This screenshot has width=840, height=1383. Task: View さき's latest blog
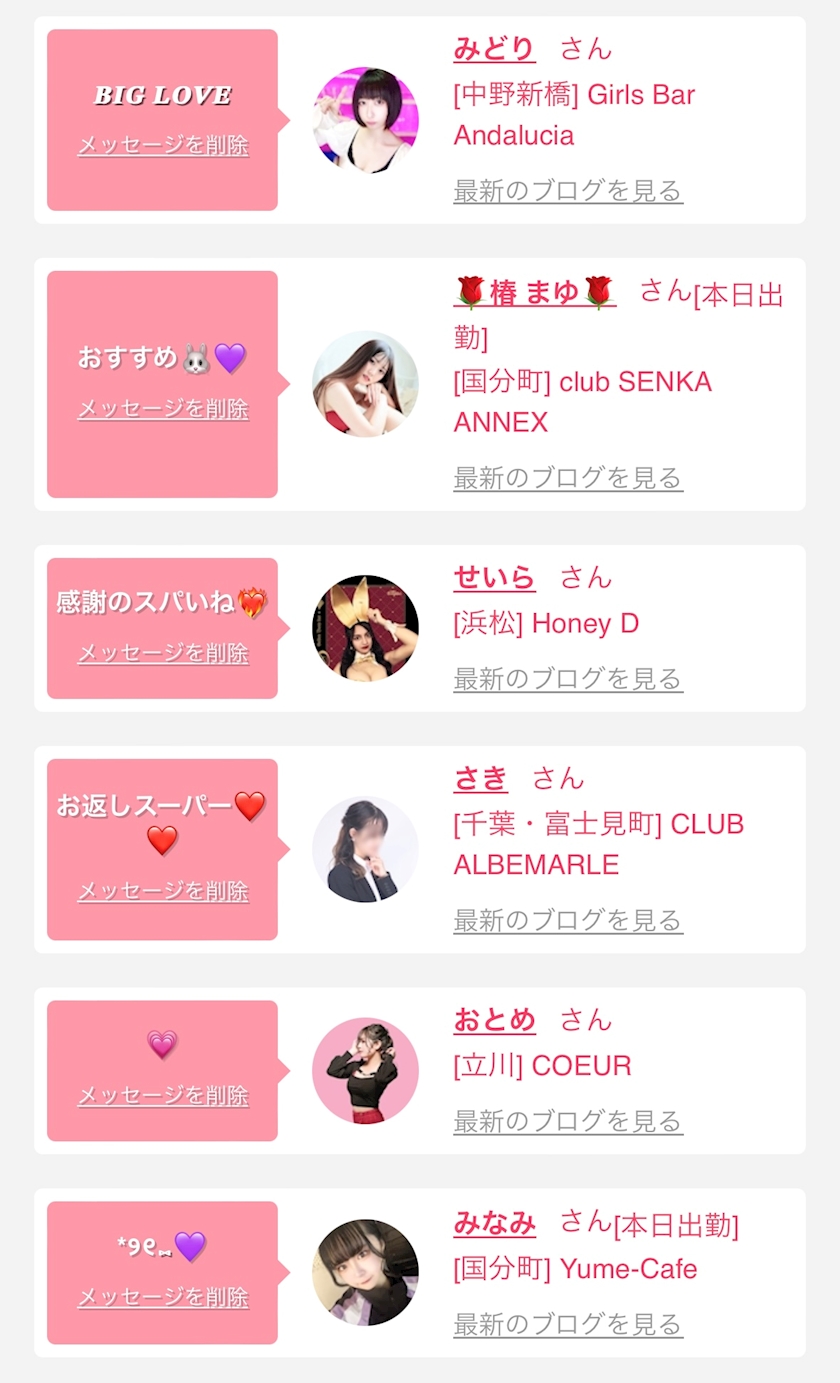tap(568, 919)
